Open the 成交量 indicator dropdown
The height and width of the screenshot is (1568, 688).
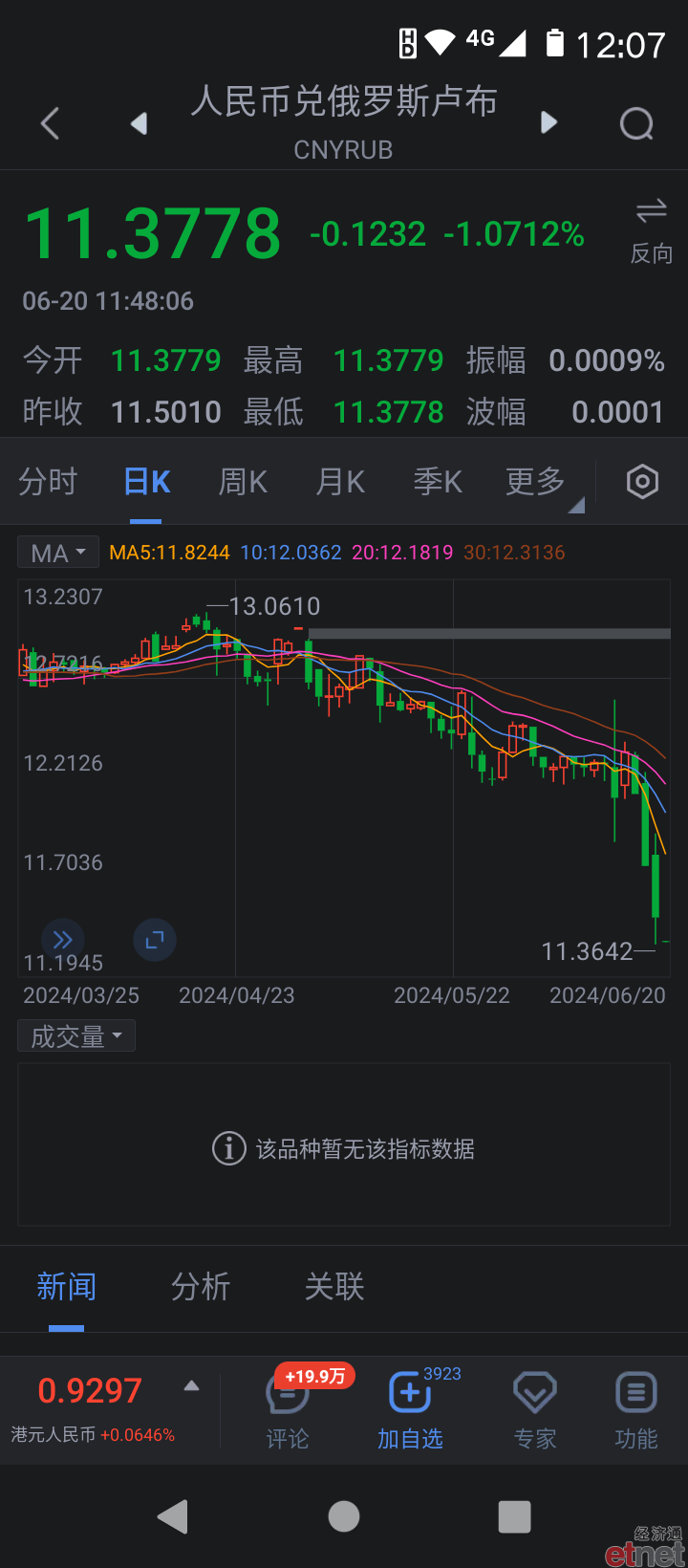[76, 1035]
